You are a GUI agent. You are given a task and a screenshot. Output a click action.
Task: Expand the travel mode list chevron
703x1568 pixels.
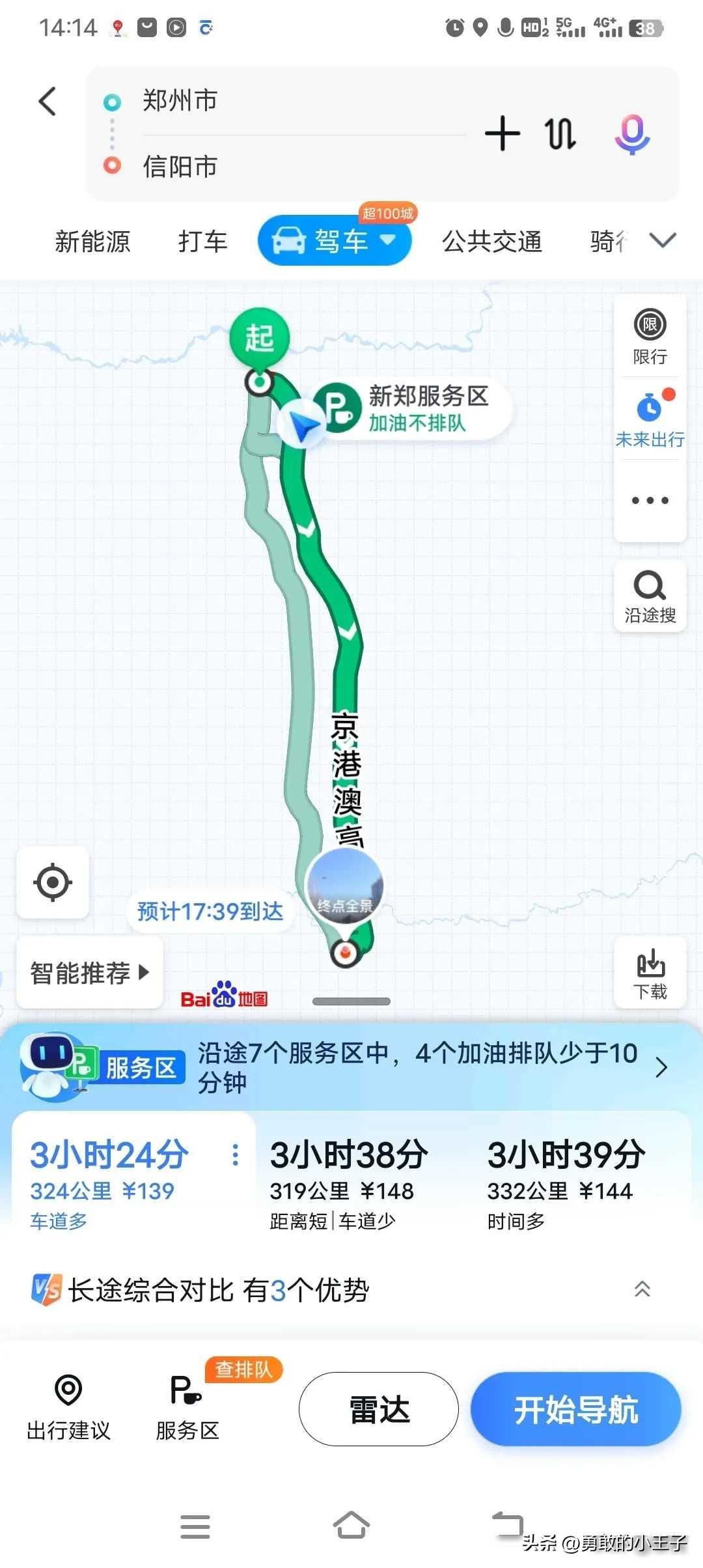coord(663,240)
